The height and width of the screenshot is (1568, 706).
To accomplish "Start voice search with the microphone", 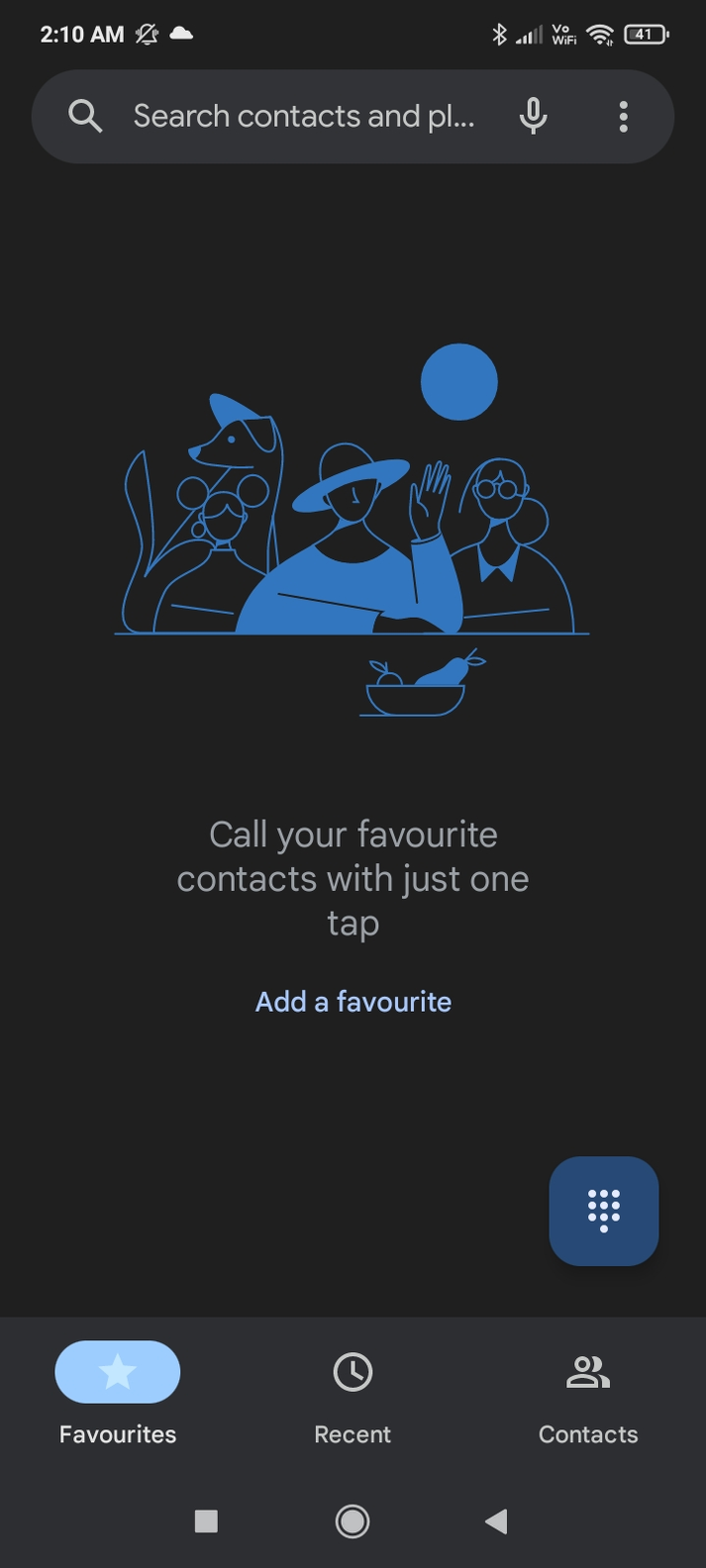I will [x=533, y=117].
